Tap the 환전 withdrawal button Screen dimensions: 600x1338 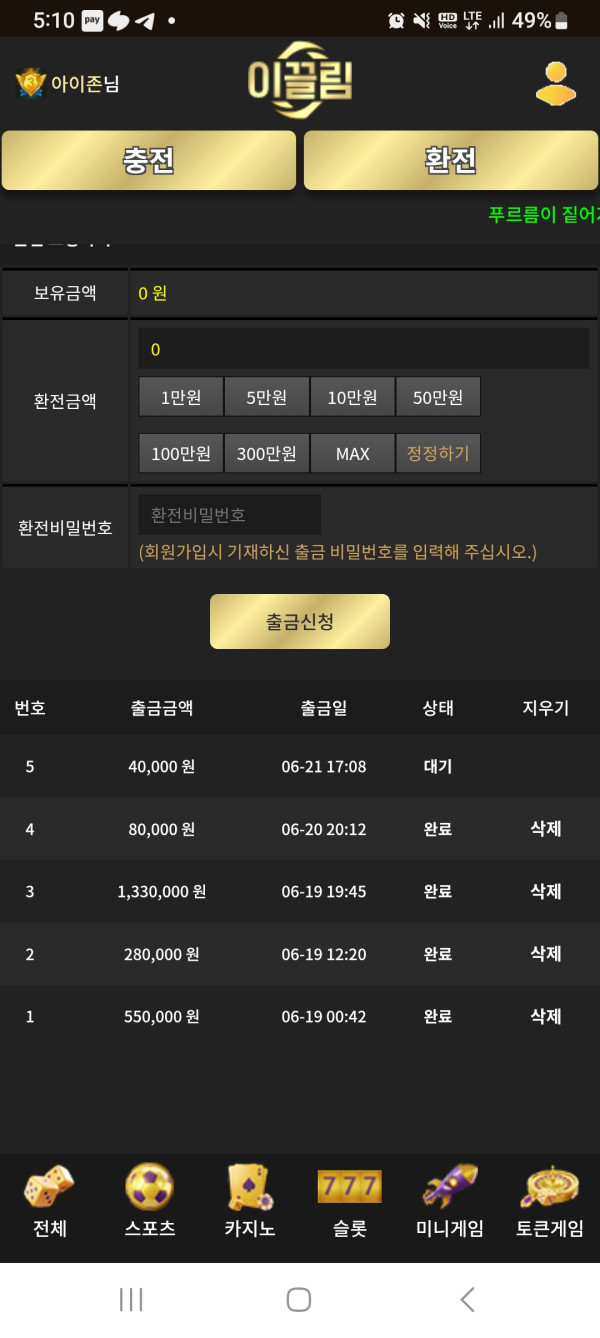pyautogui.click(x=451, y=160)
